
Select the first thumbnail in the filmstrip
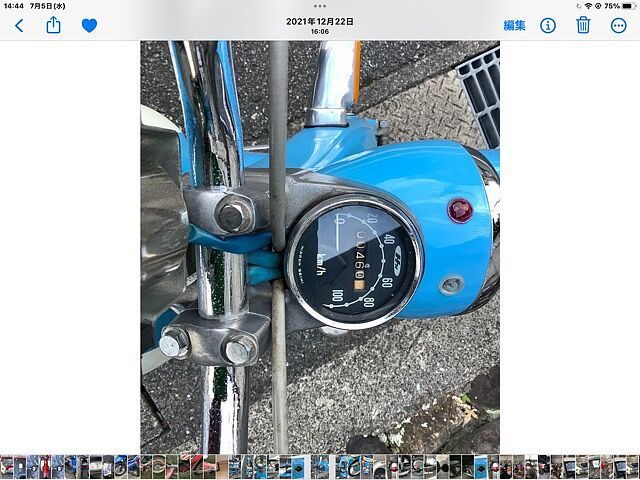coord(7,466)
